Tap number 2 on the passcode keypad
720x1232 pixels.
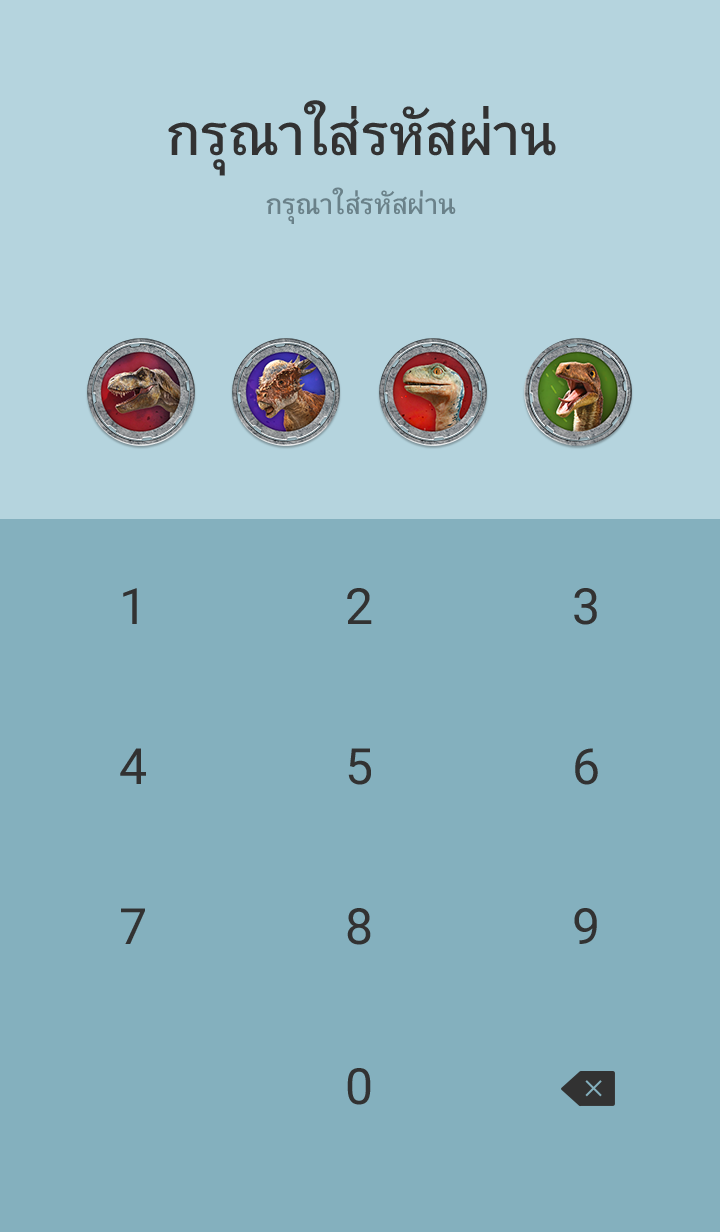pyautogui.click(x=359, y=607)
